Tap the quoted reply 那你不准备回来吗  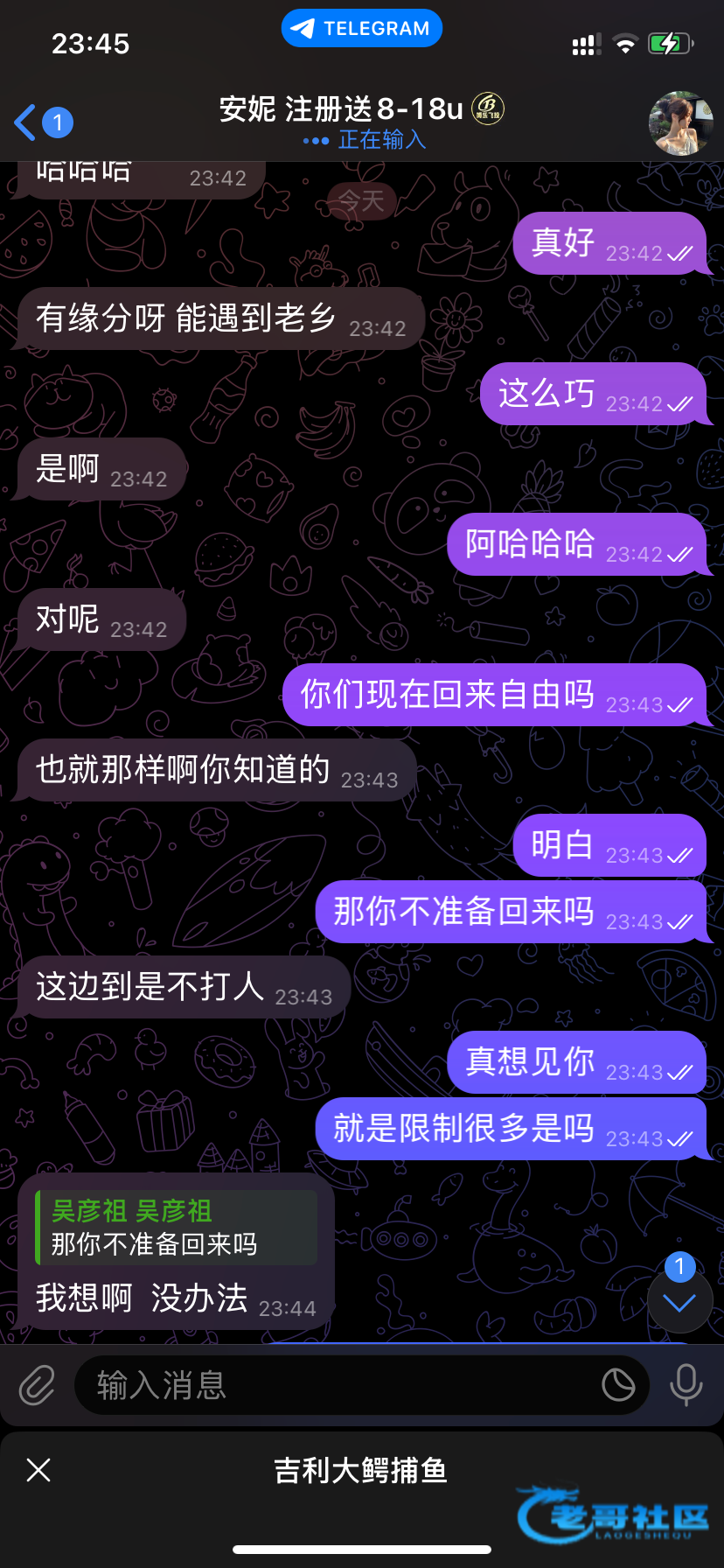coord(177,1228)
